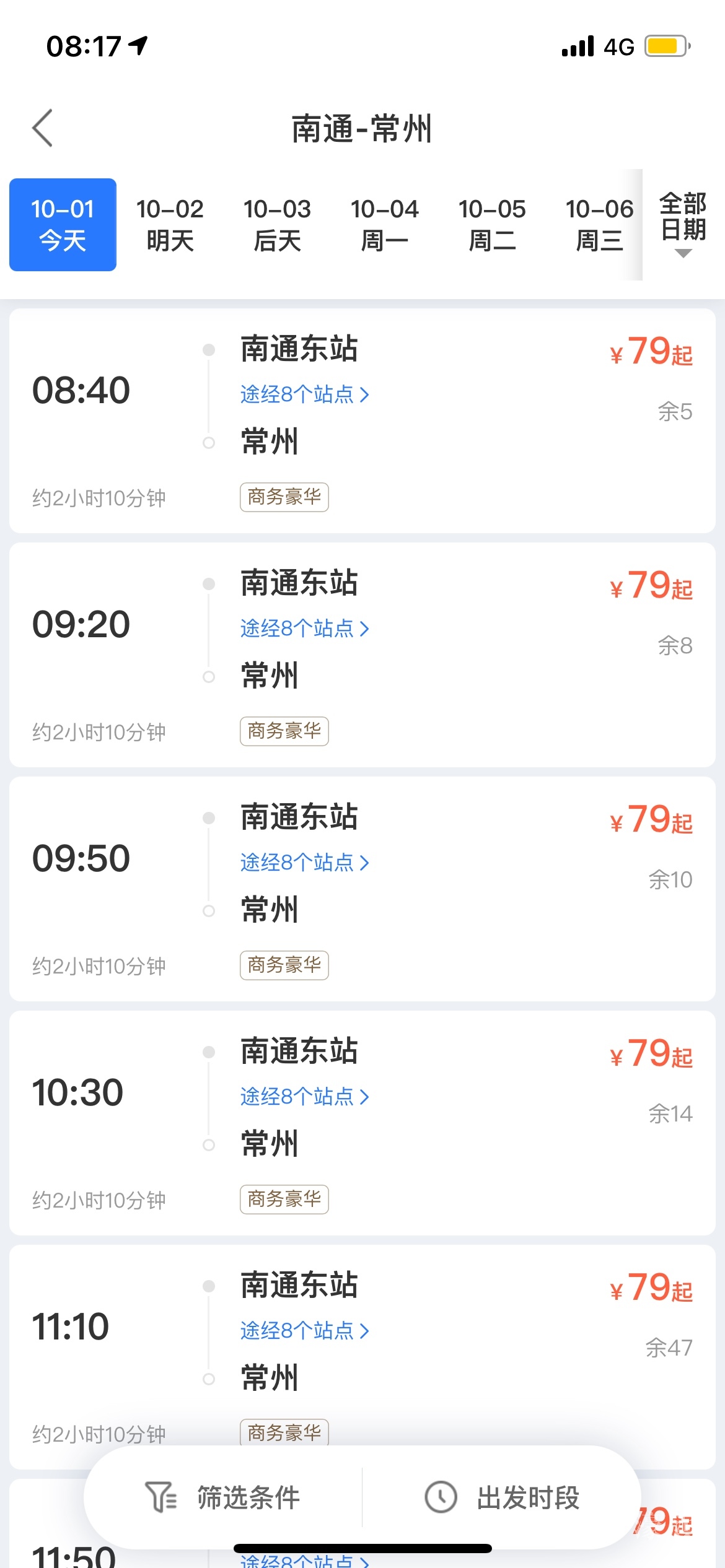Switch to the 10-03 后天 date
The image size is (725, 1568).
coord(277,225)
